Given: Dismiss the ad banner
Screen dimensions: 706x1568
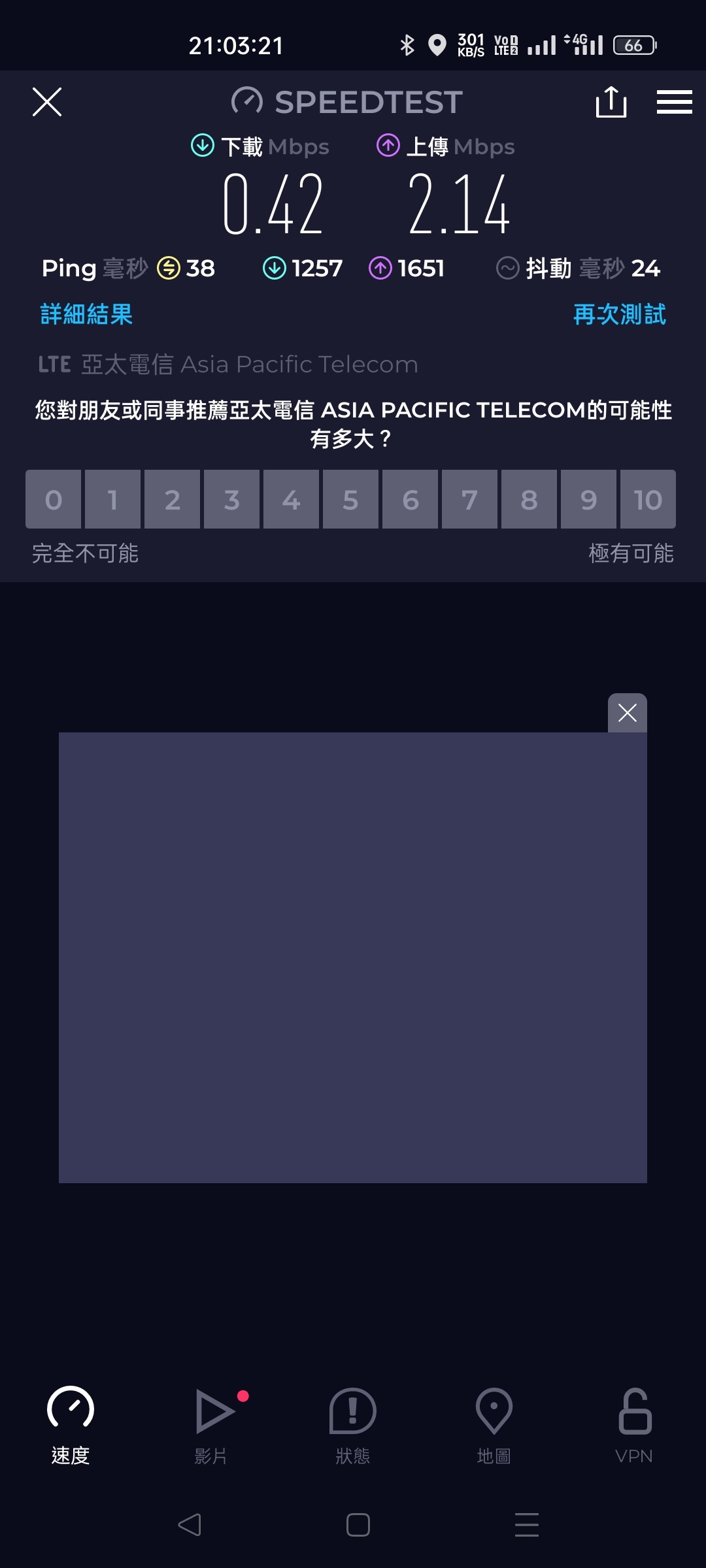Looking at the screenshot, I should click(x=627, y=713).
